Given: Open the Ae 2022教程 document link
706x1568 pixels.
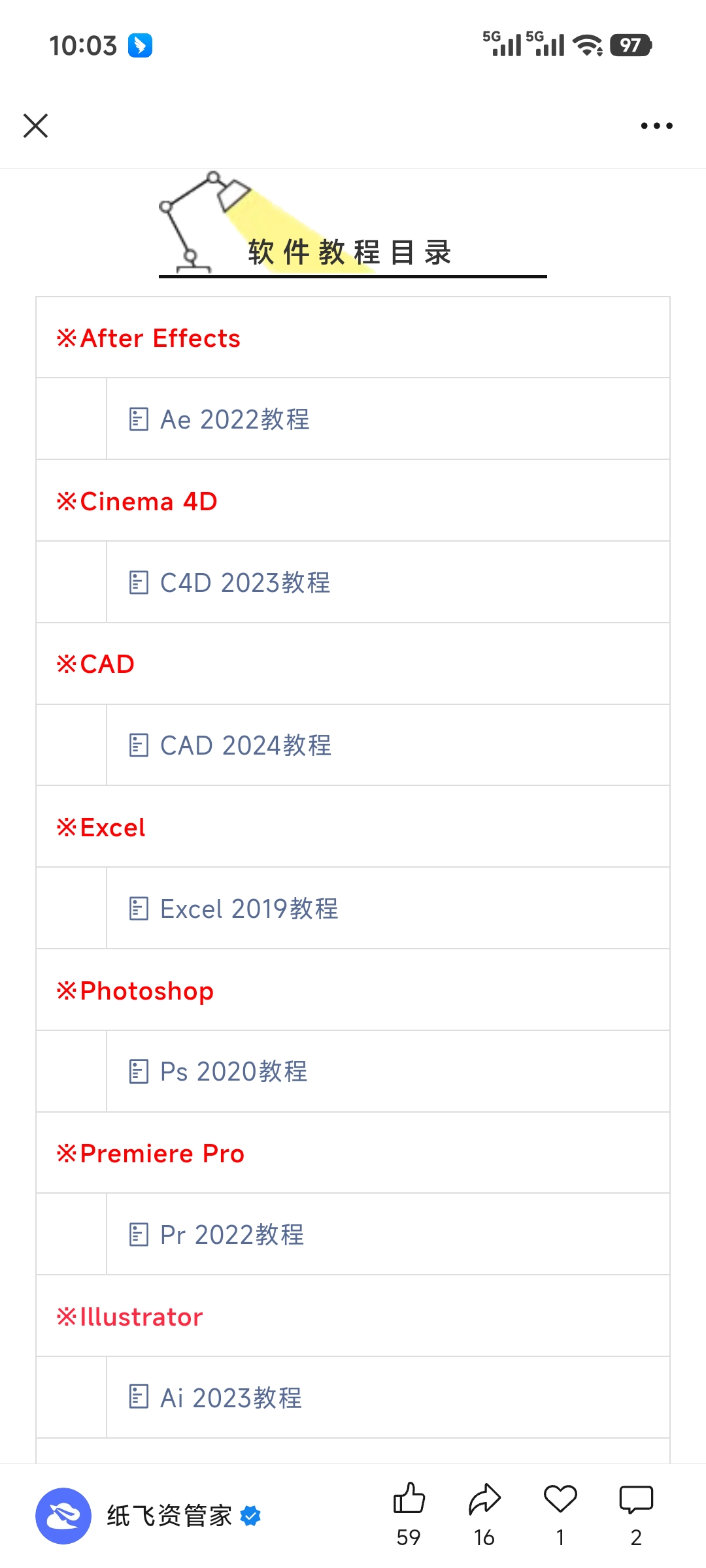Looking at the screenshot, I should click(235, 419).
